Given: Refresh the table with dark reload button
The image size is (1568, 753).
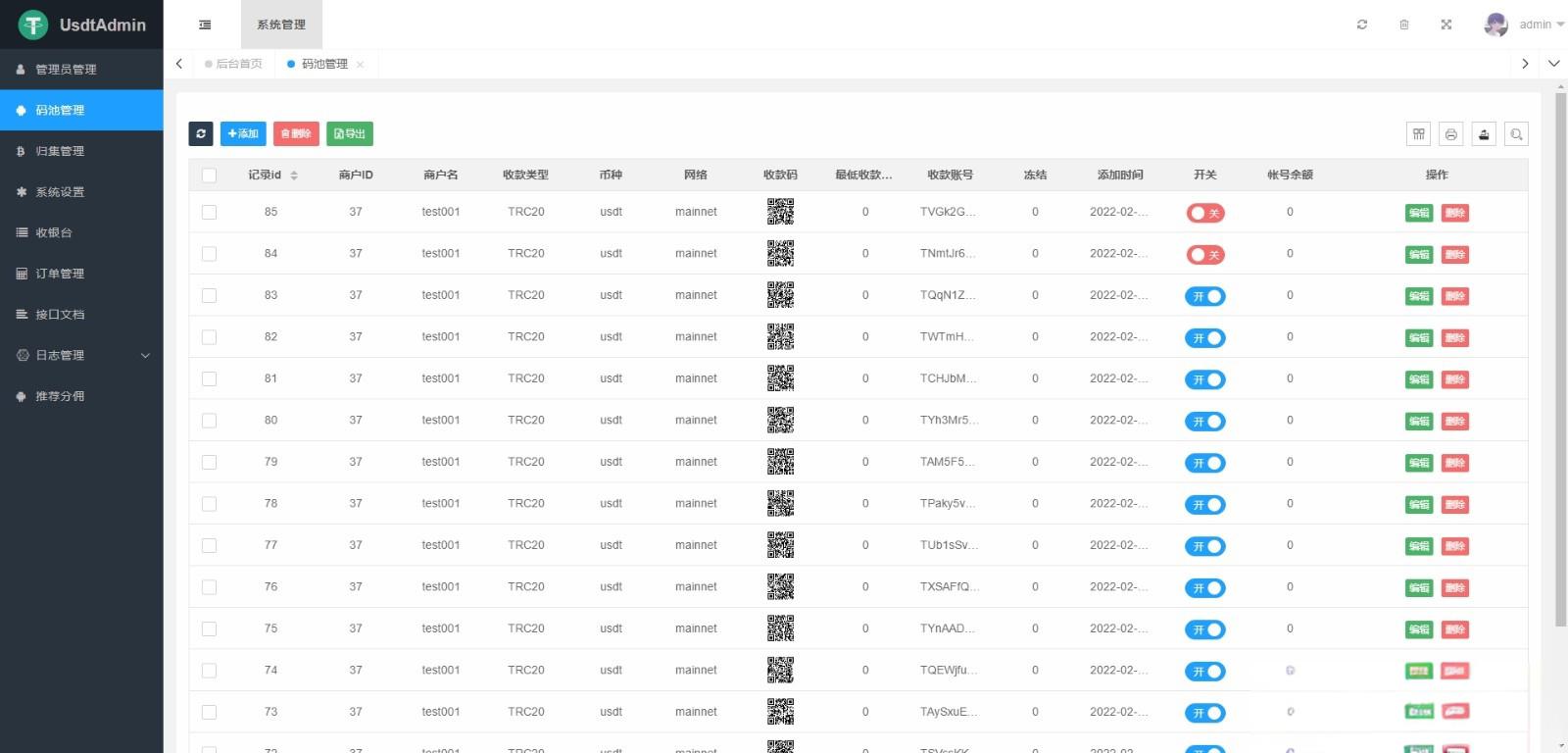Looking at the screenshot, I should click(x=201, y=133).
